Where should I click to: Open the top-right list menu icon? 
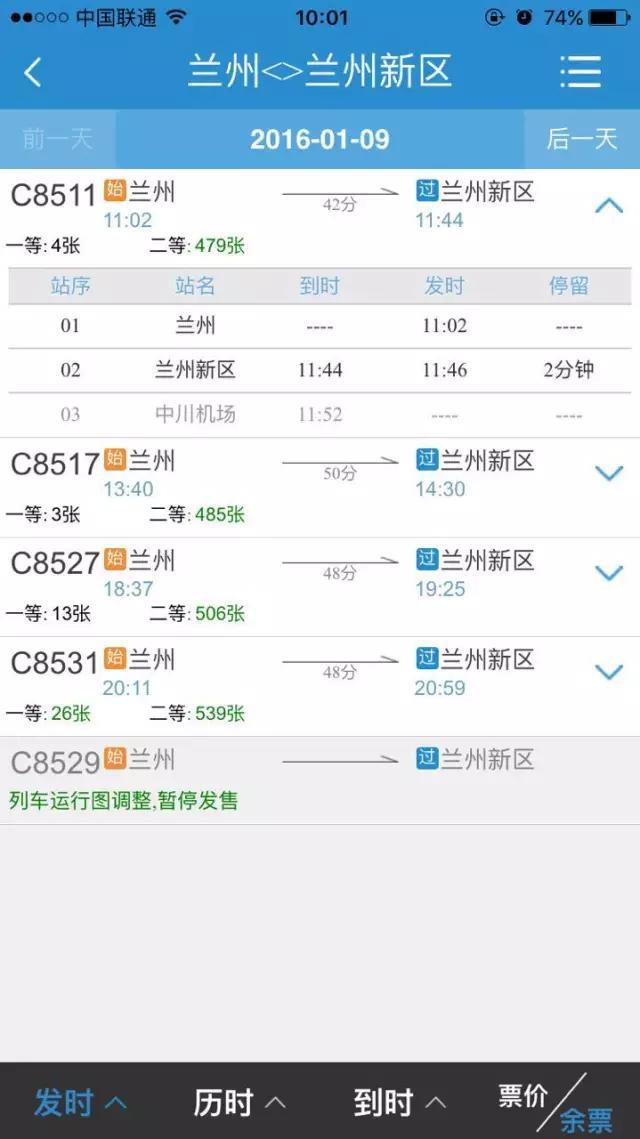click(580, 72)
